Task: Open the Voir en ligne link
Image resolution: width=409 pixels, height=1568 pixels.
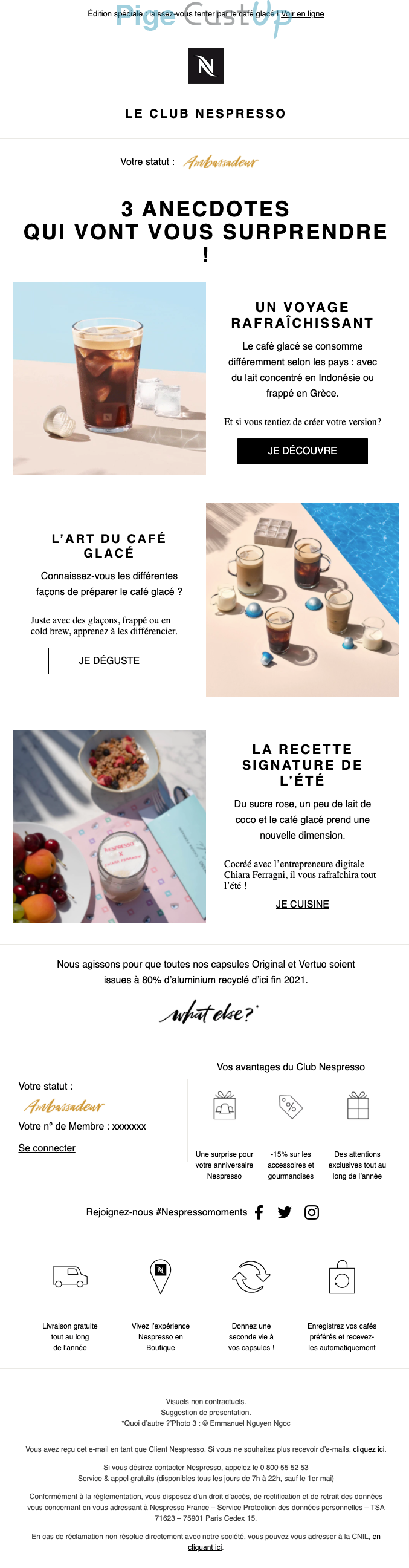Action: pos(302,13)
